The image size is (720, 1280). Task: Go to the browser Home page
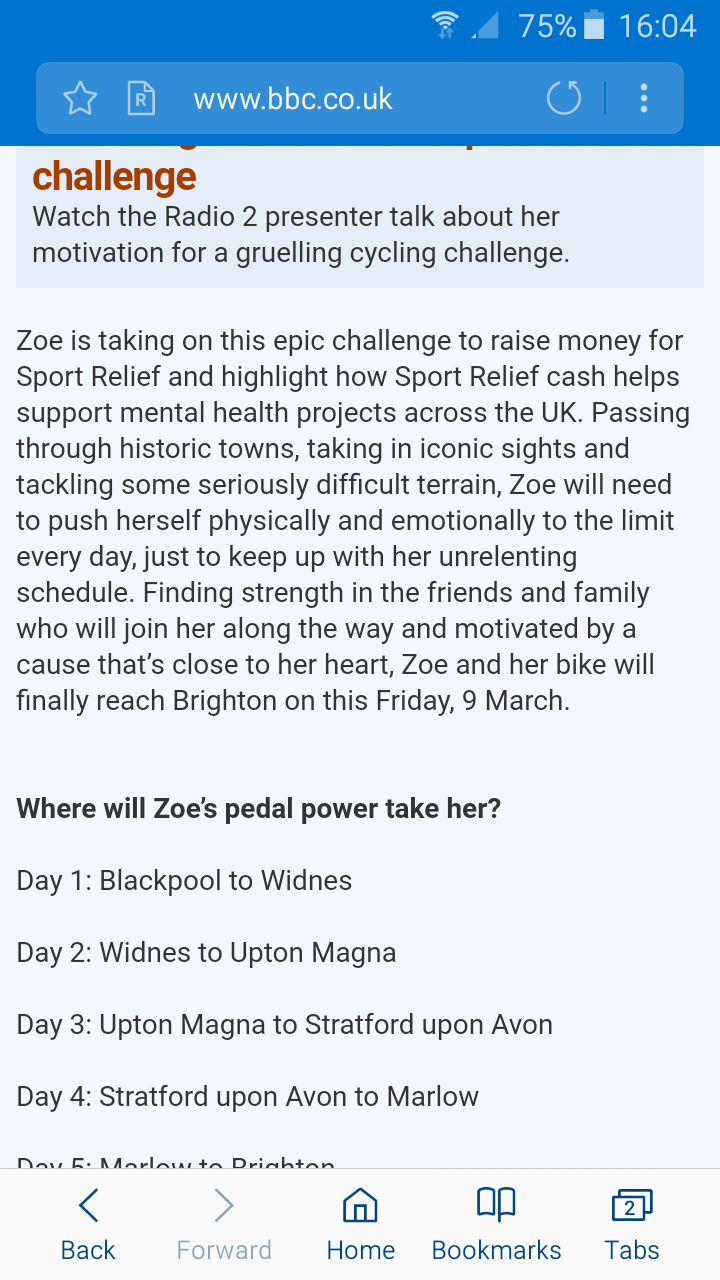click(x=360, y=1224)
